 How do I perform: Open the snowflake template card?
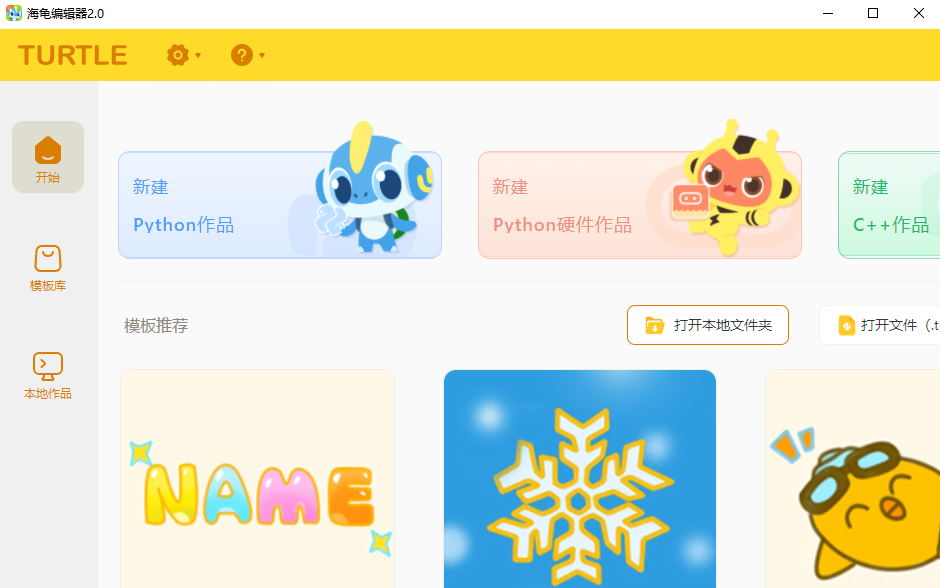pos(580,478)
